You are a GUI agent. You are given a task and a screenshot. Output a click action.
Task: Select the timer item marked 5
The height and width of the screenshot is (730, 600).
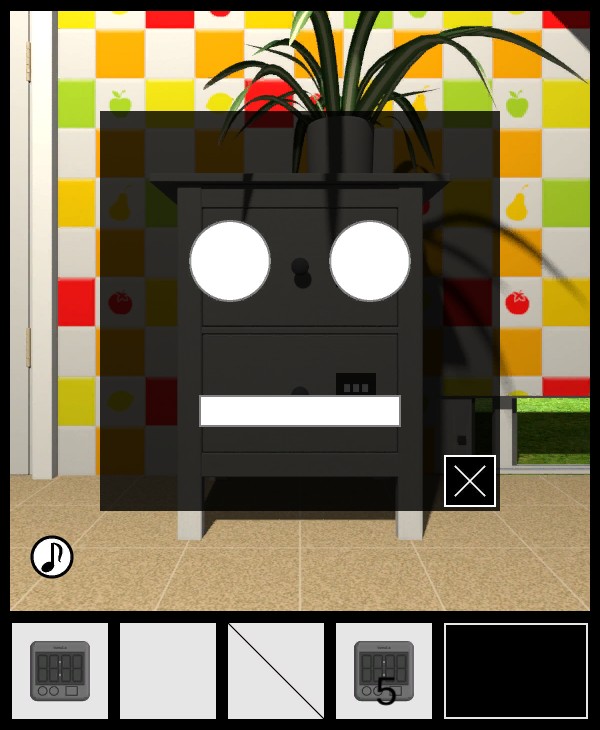pyautogui.click(x=384, y=671)
